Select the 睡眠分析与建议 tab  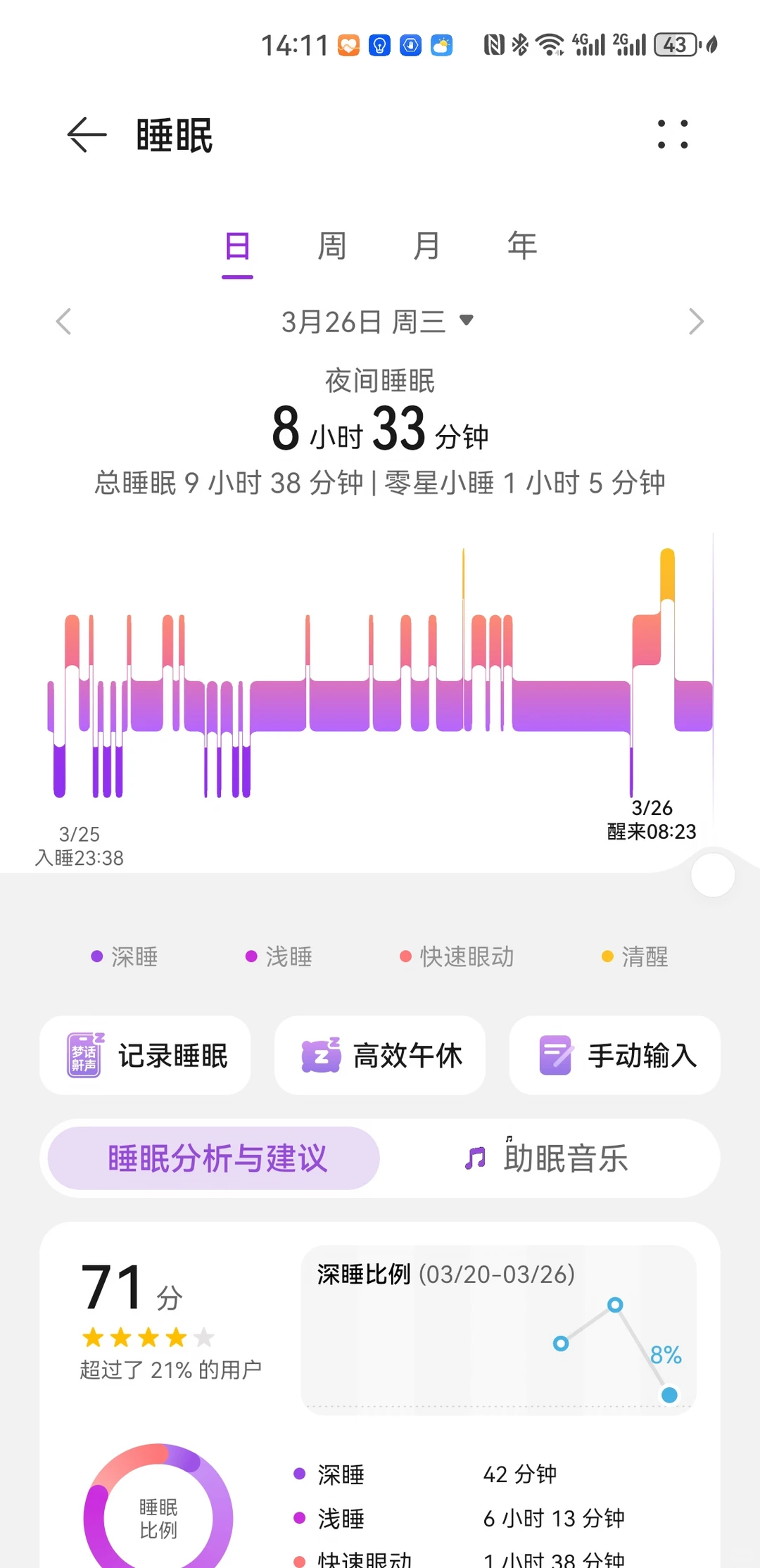(x=214, y=1158)
